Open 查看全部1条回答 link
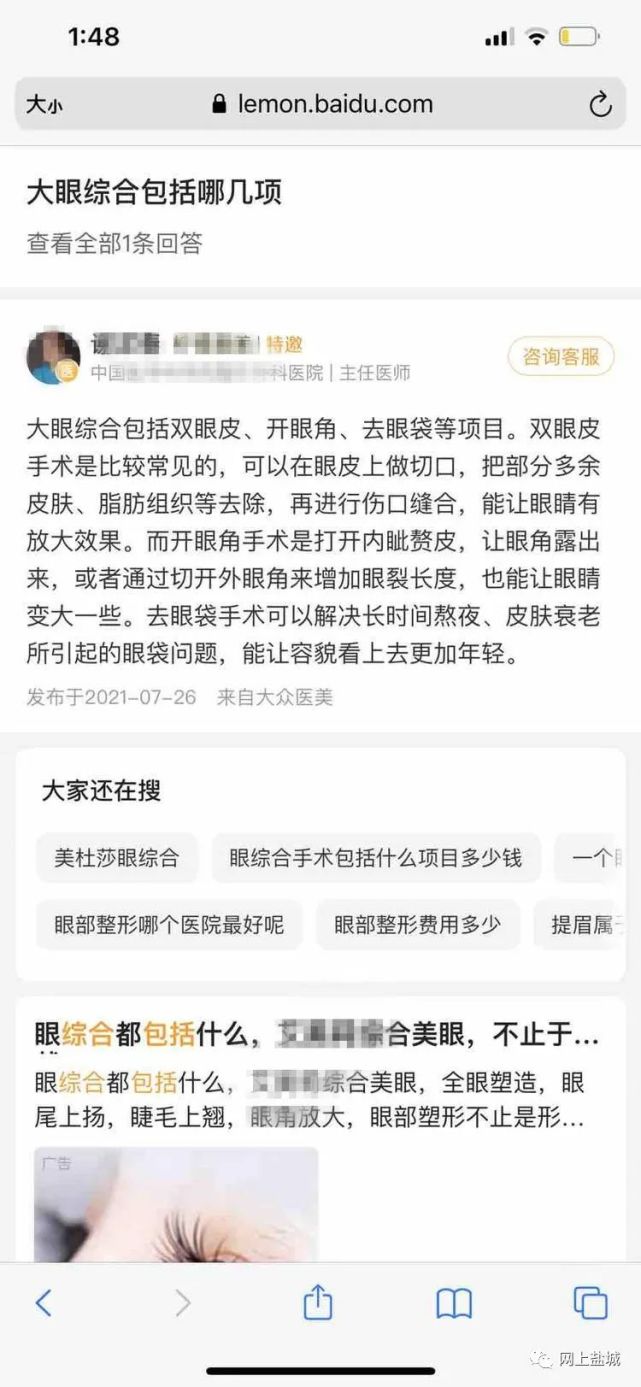This screenshot has width=641, height=1387. (x=114, y=243)
